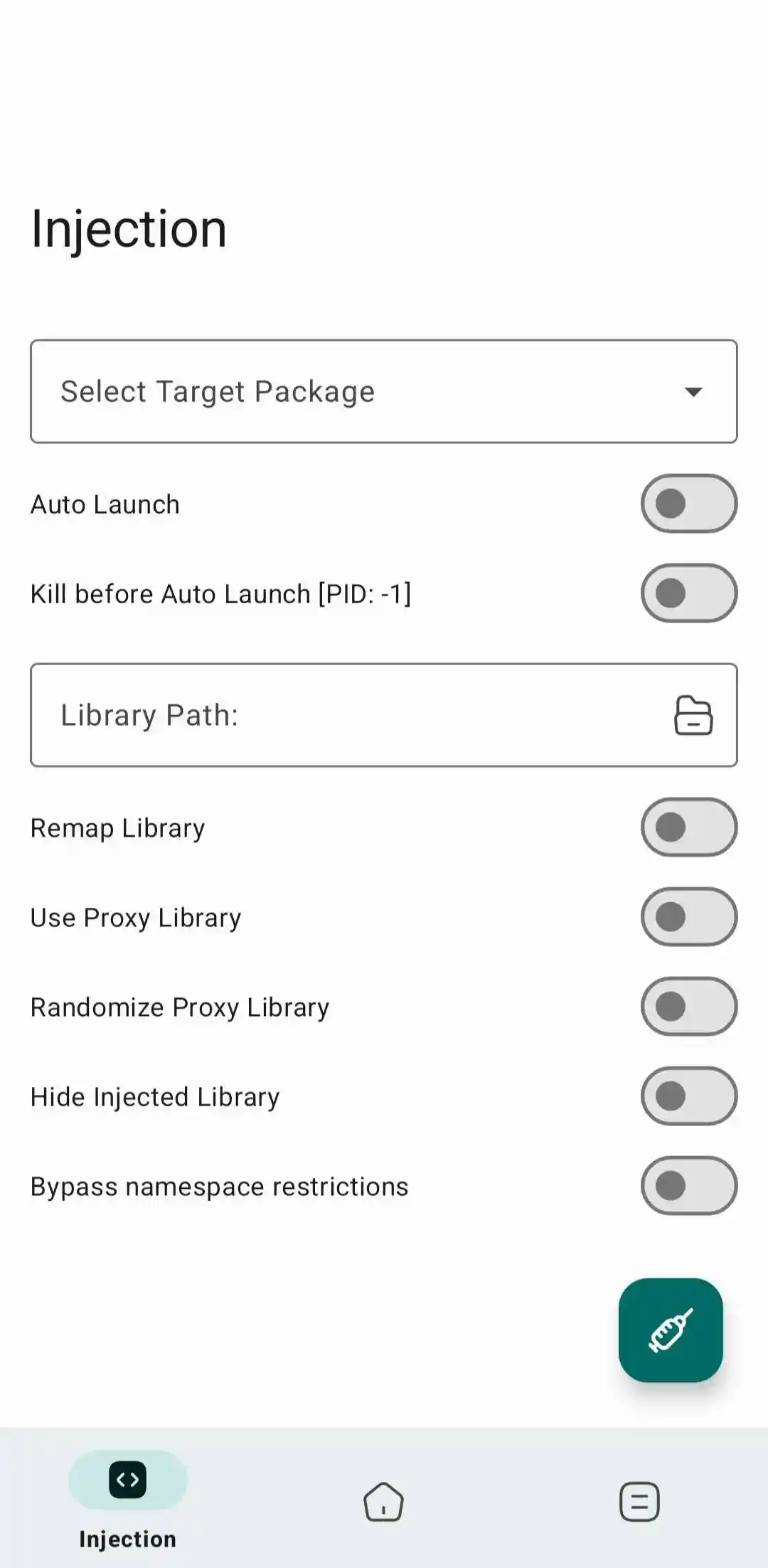Enable Use Proxy Library
This screenshot has width=768, height=1568.
coord(688,917)
